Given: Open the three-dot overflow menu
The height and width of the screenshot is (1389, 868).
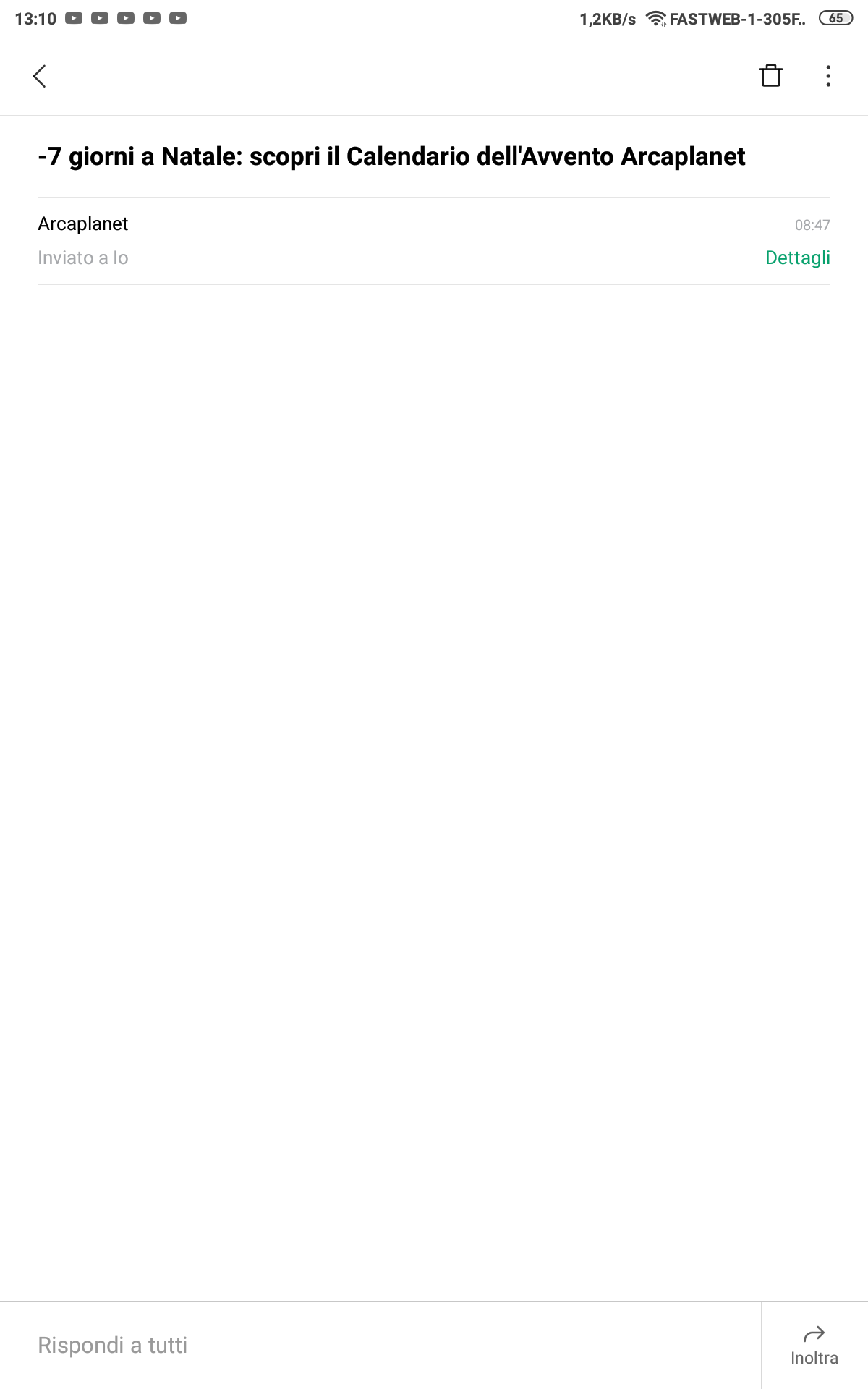Looking at the screenshot, I should 828,76.
